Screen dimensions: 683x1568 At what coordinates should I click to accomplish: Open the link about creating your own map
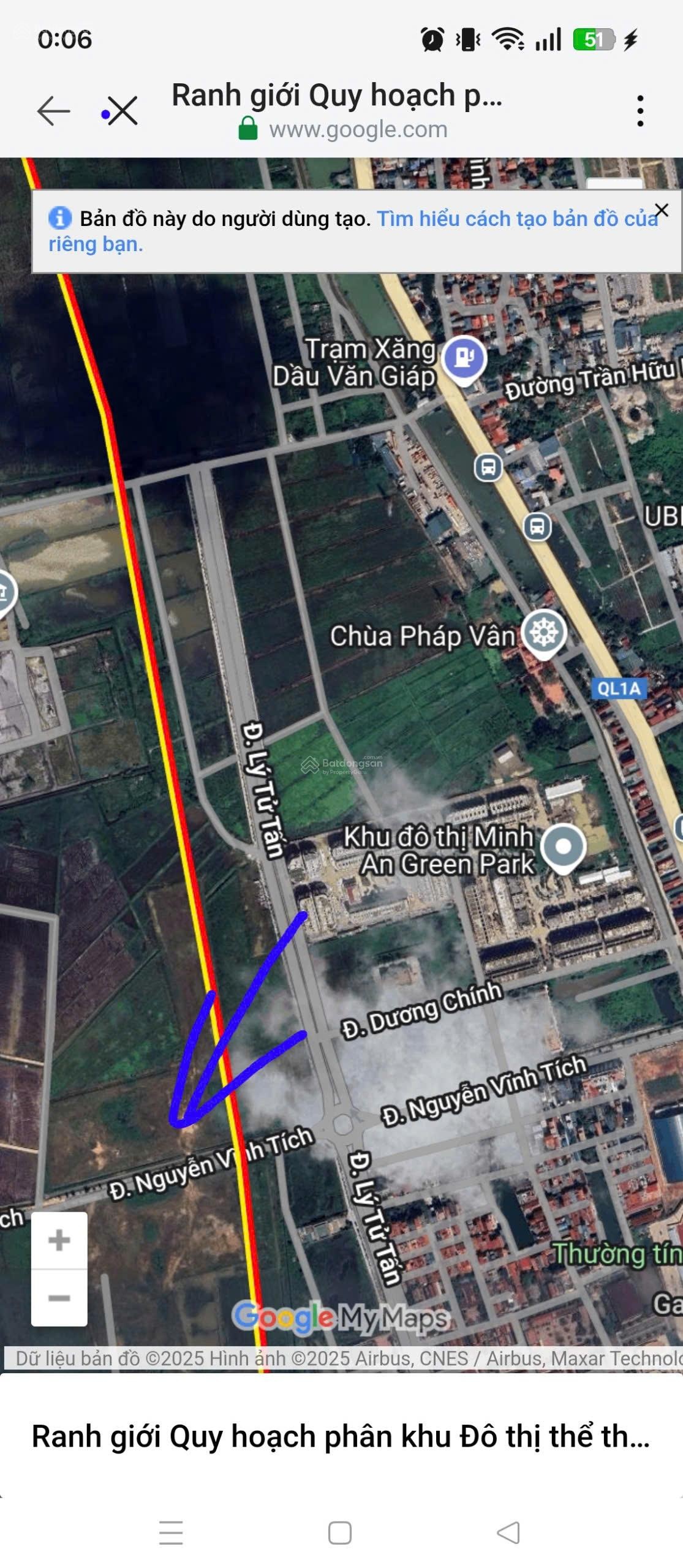pos(516,219)
